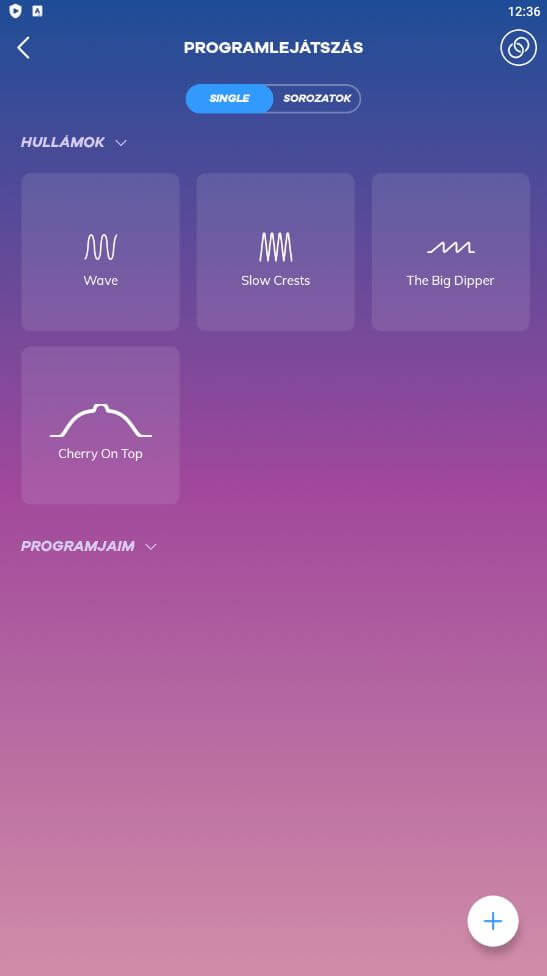Play the Wave program
This screenshot has height=976, width=547.
[100, 251]
